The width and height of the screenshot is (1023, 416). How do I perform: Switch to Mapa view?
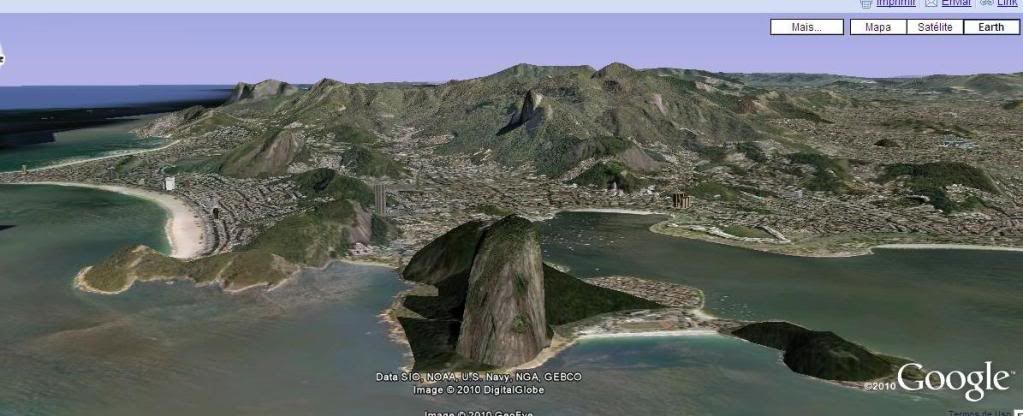click(877, 27)
